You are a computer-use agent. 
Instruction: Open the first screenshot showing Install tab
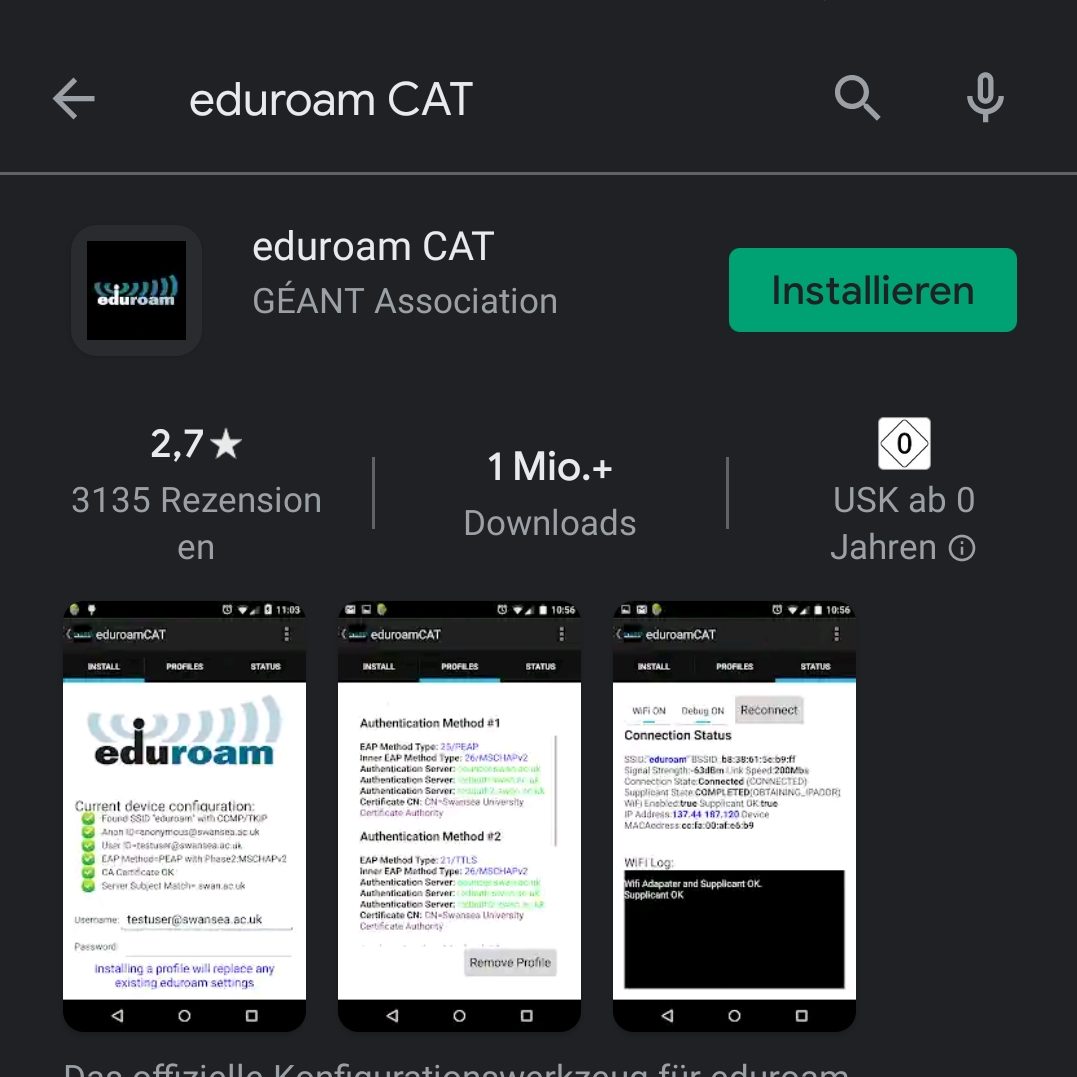click(x=184, y=815)
